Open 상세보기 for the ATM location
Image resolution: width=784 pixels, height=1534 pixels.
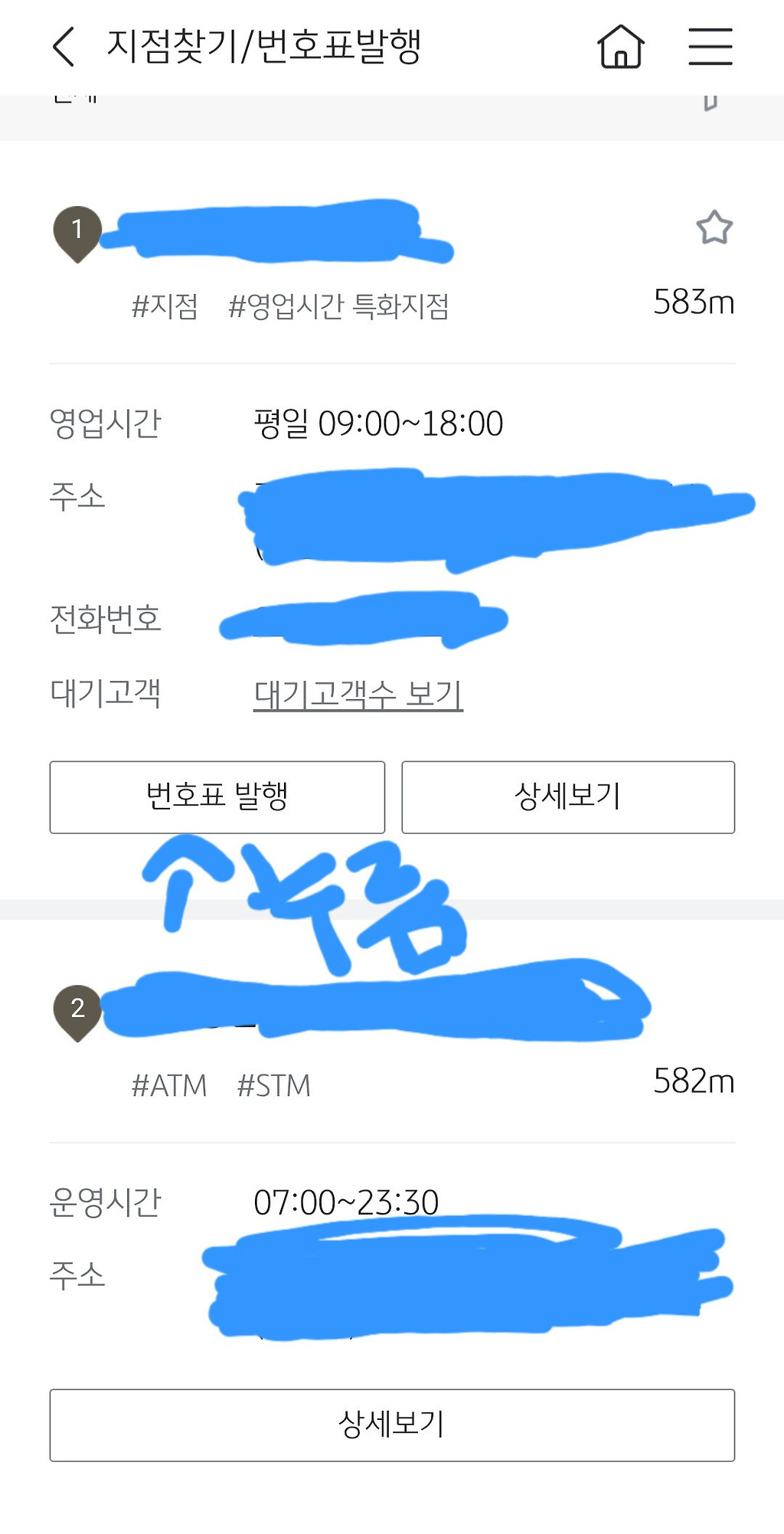point(392,1424)
